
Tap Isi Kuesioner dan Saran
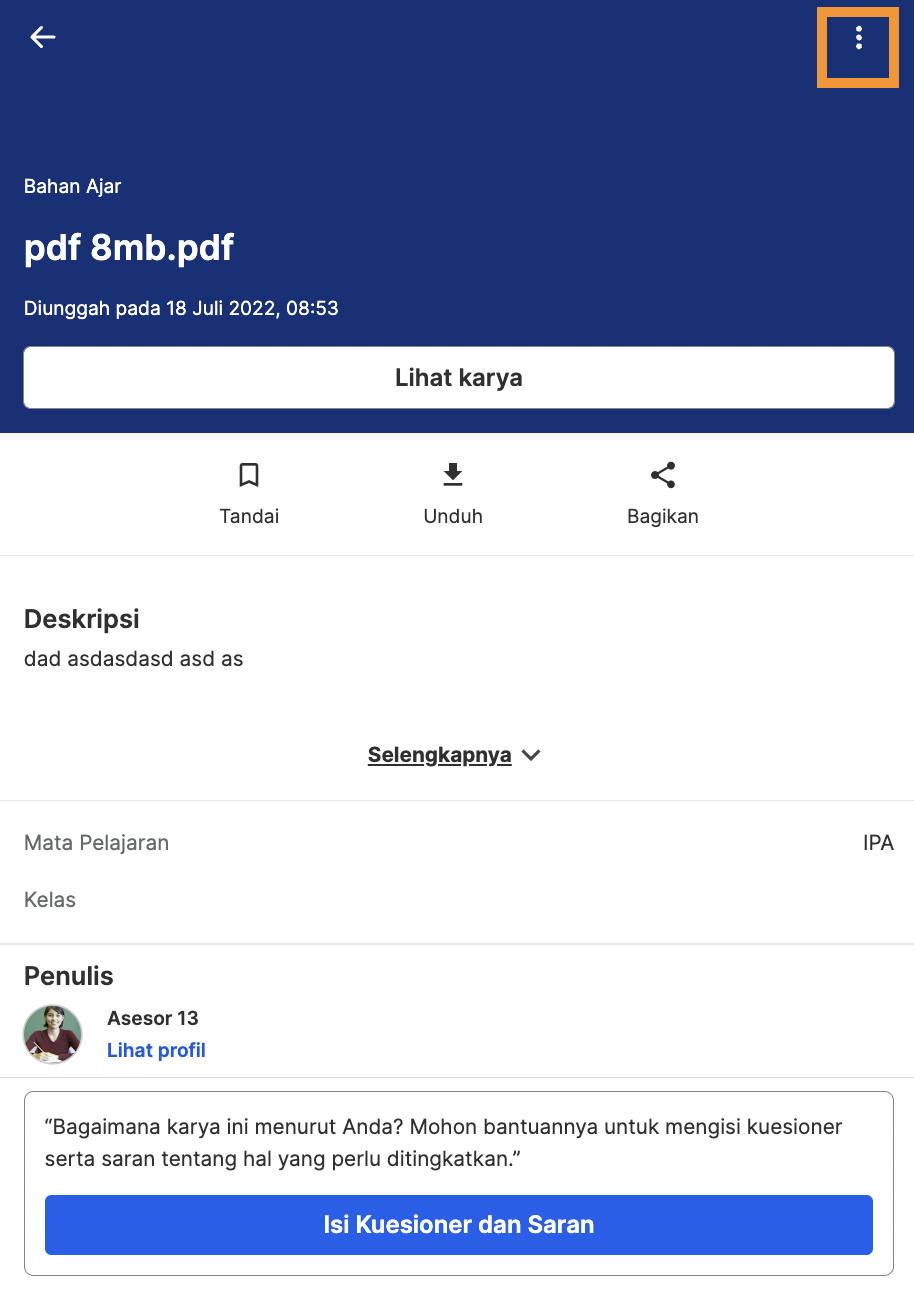(458, 1224)
